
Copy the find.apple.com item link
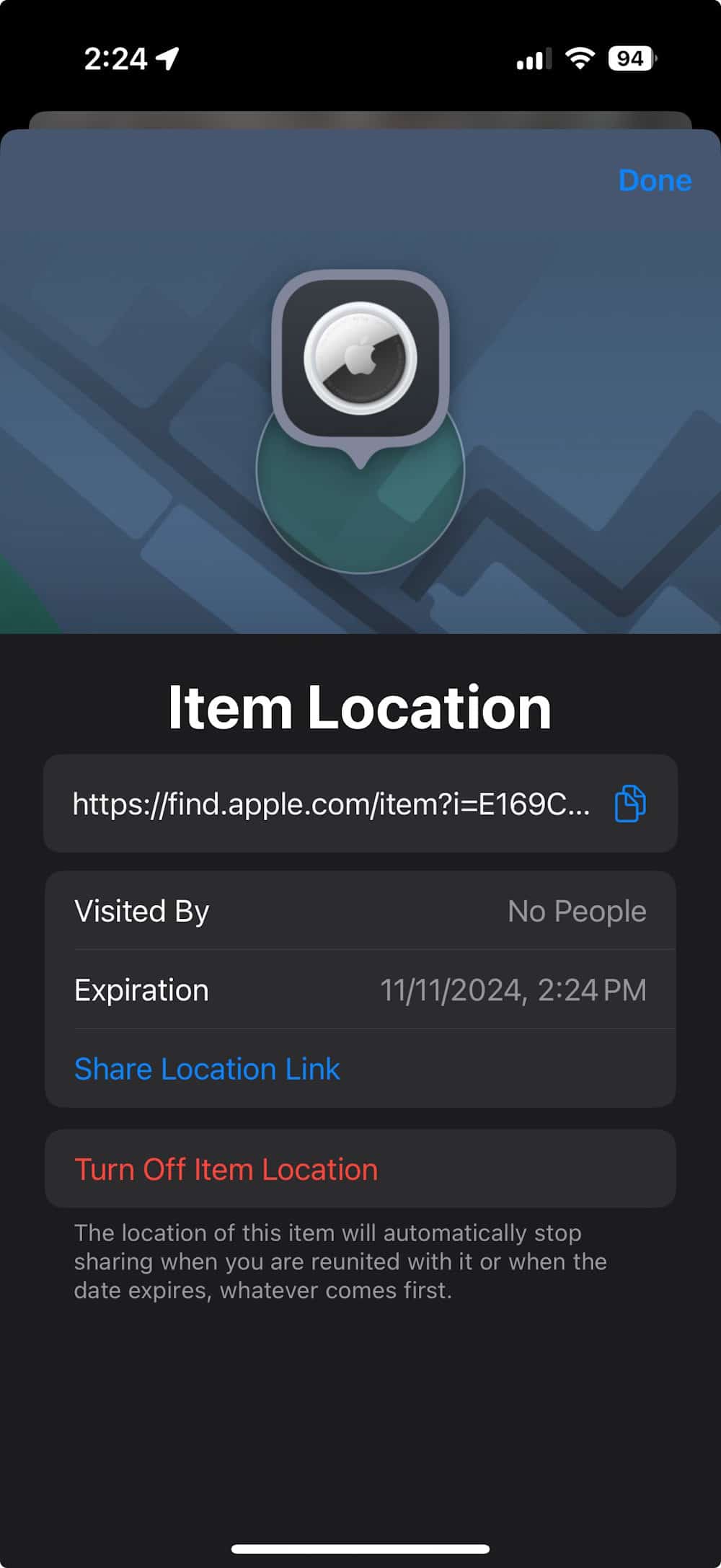629,803
